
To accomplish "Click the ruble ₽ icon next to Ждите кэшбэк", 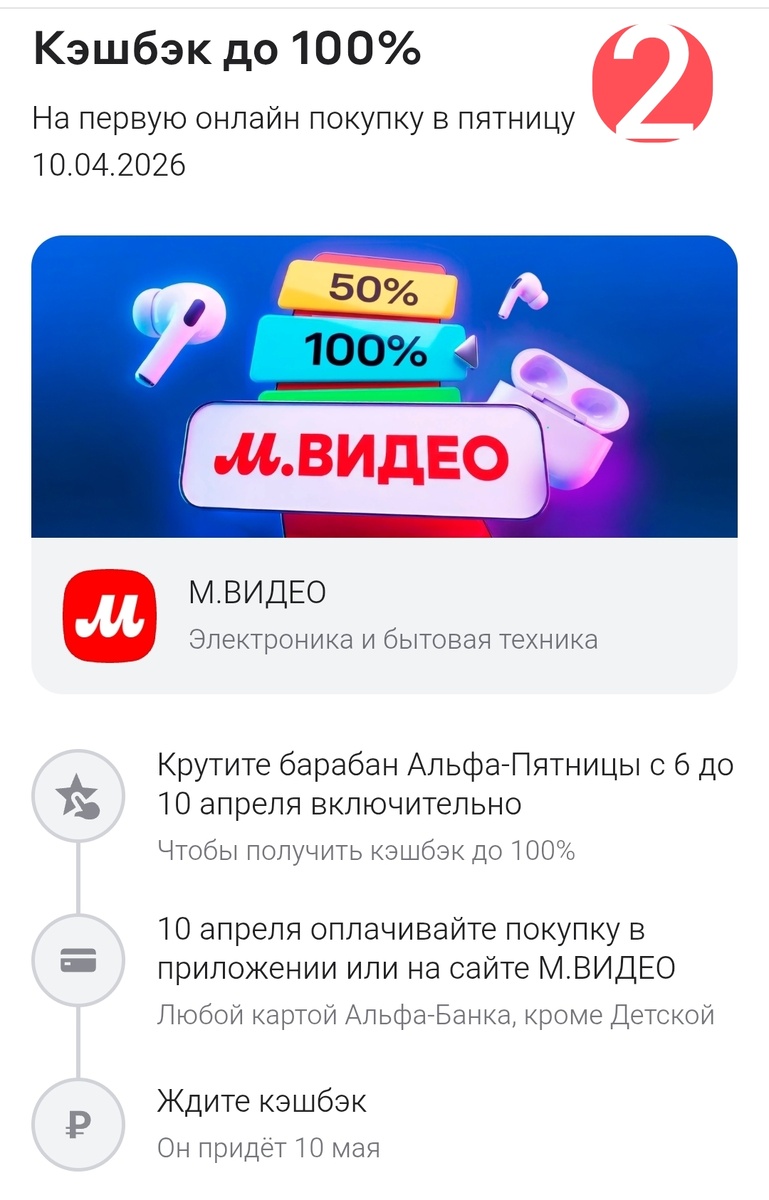I will 78,1124.
